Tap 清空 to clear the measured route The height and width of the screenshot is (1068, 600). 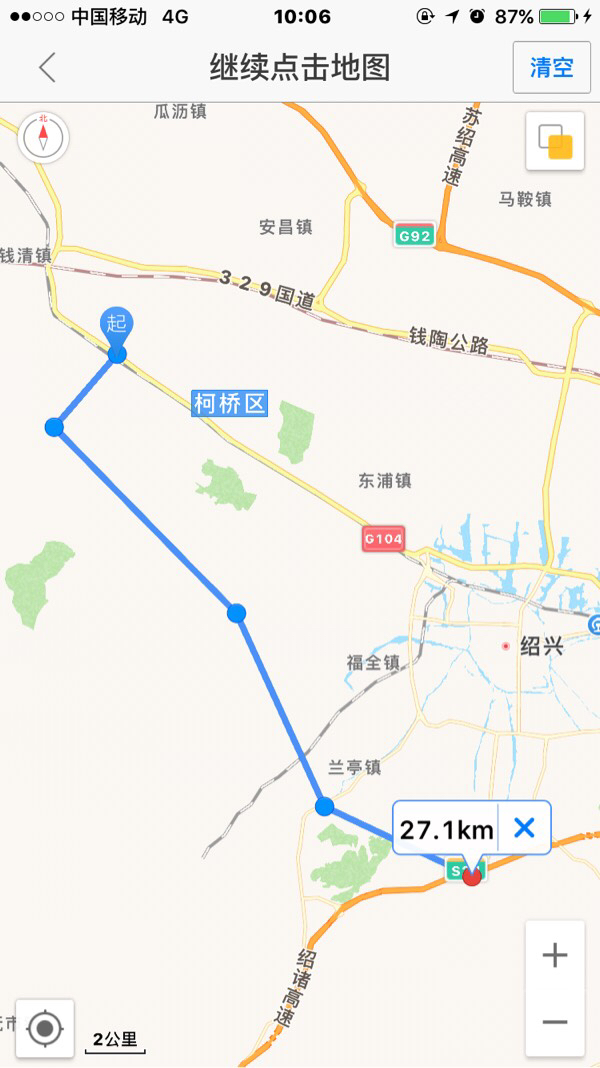[x=551, y=68]
